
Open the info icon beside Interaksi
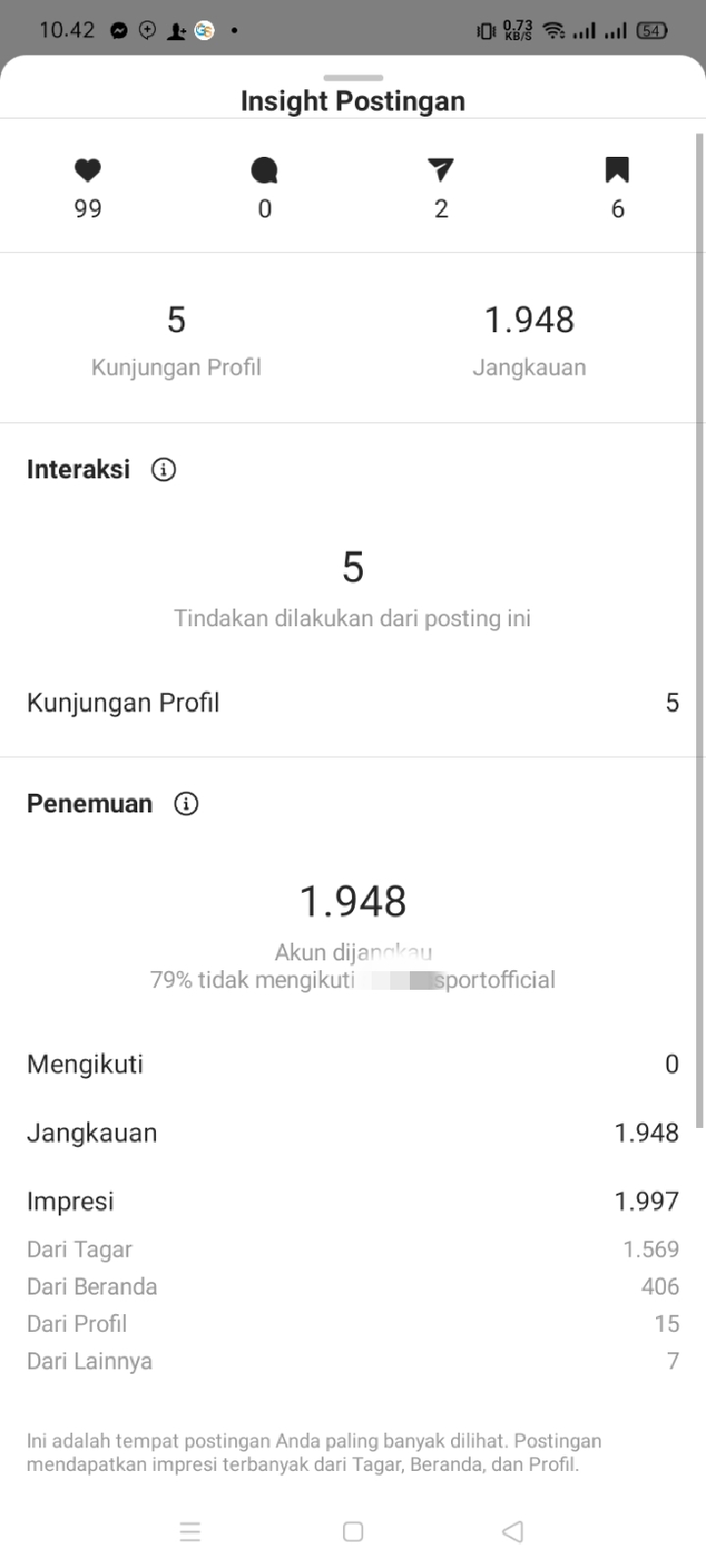[x=164, y=469]
